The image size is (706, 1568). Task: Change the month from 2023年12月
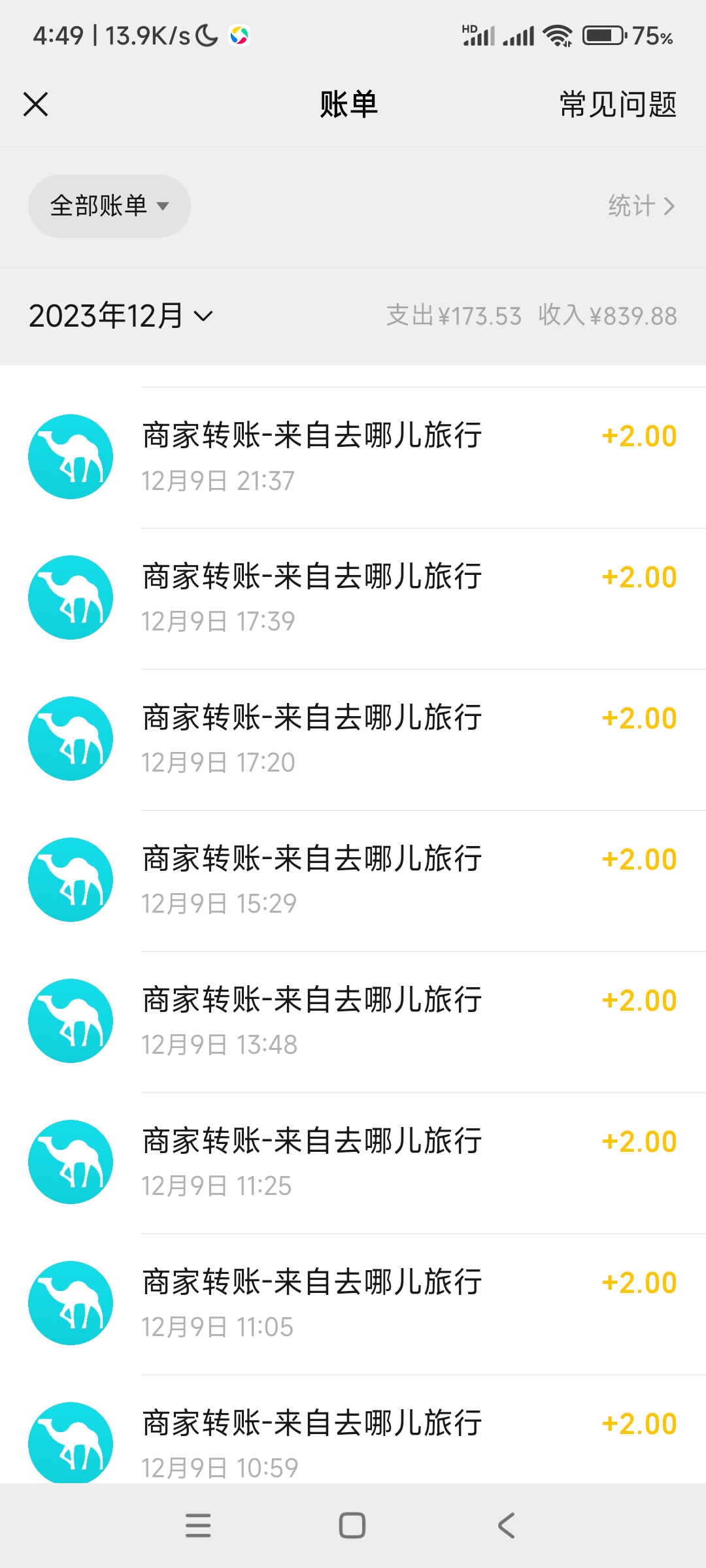point(121,316)
